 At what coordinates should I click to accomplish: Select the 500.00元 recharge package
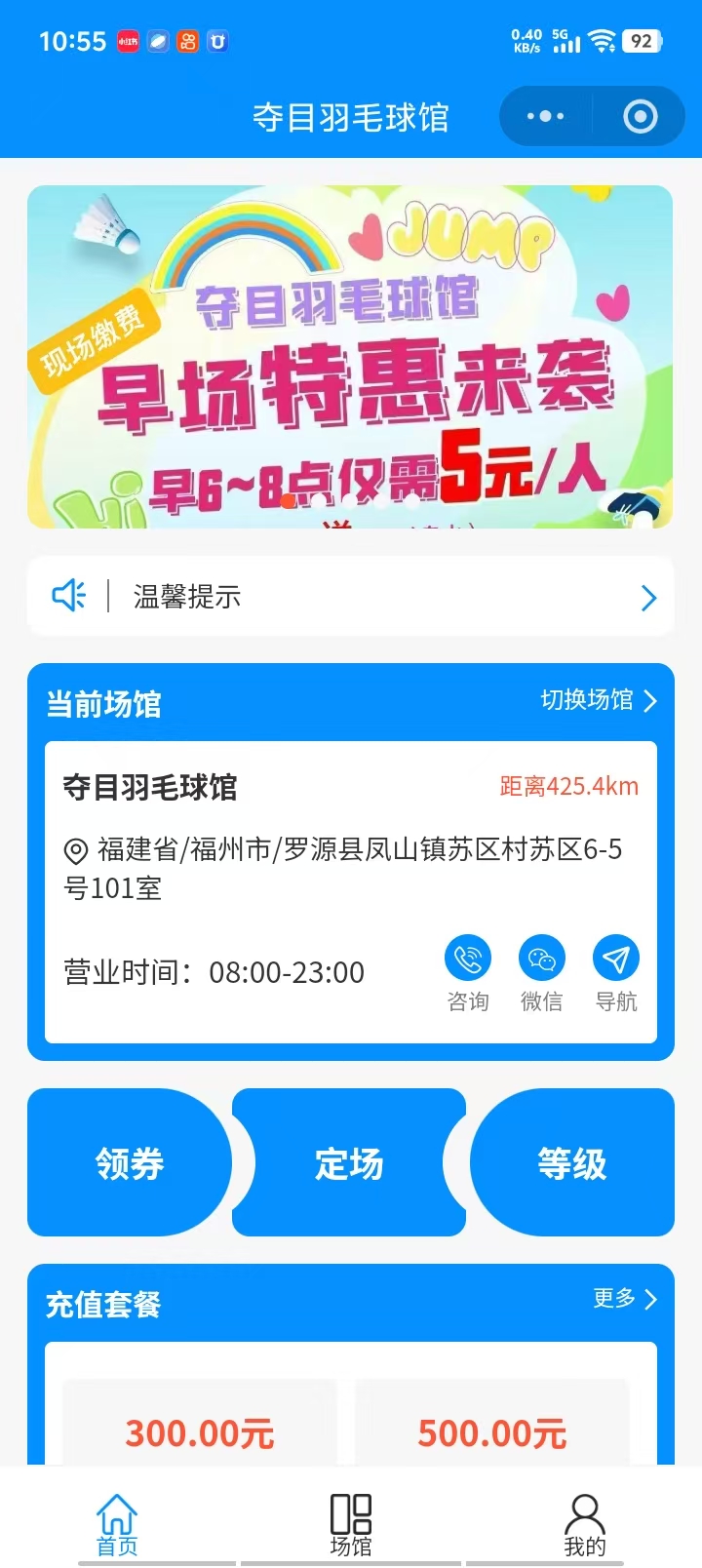click(x=492, y=1431)
